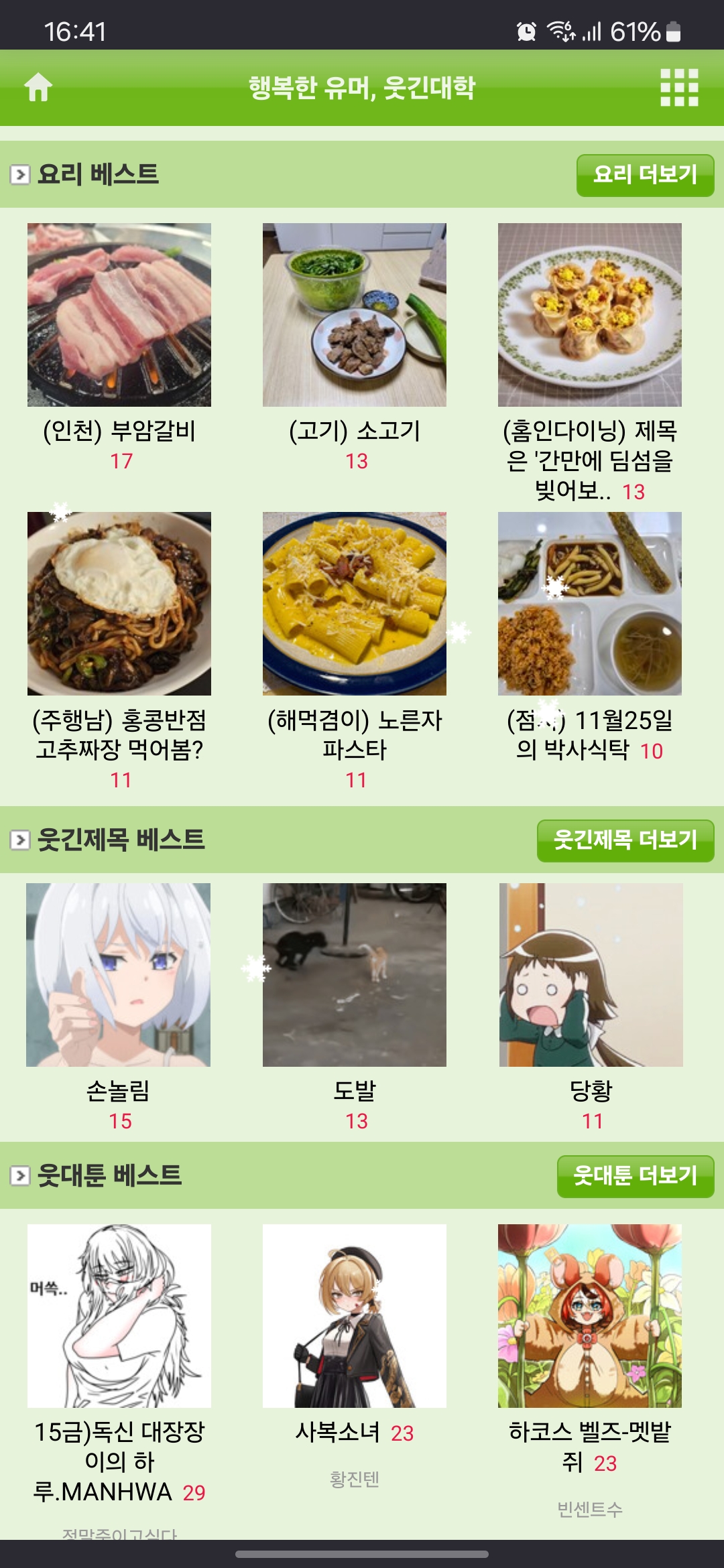View the (홈인다이닝) 딤섬 post

[590, 315]
